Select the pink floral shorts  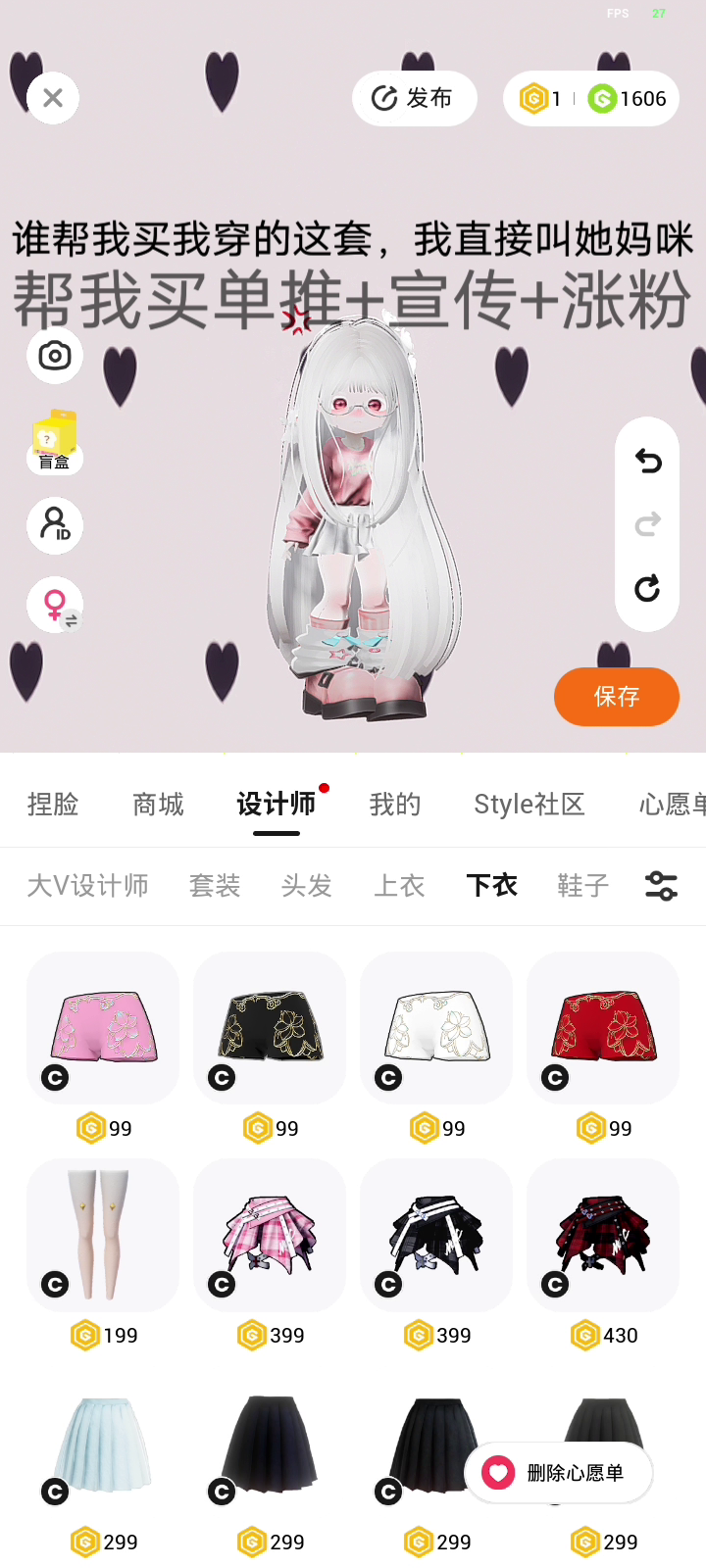pyautogui.click(x=103, y=1027)
